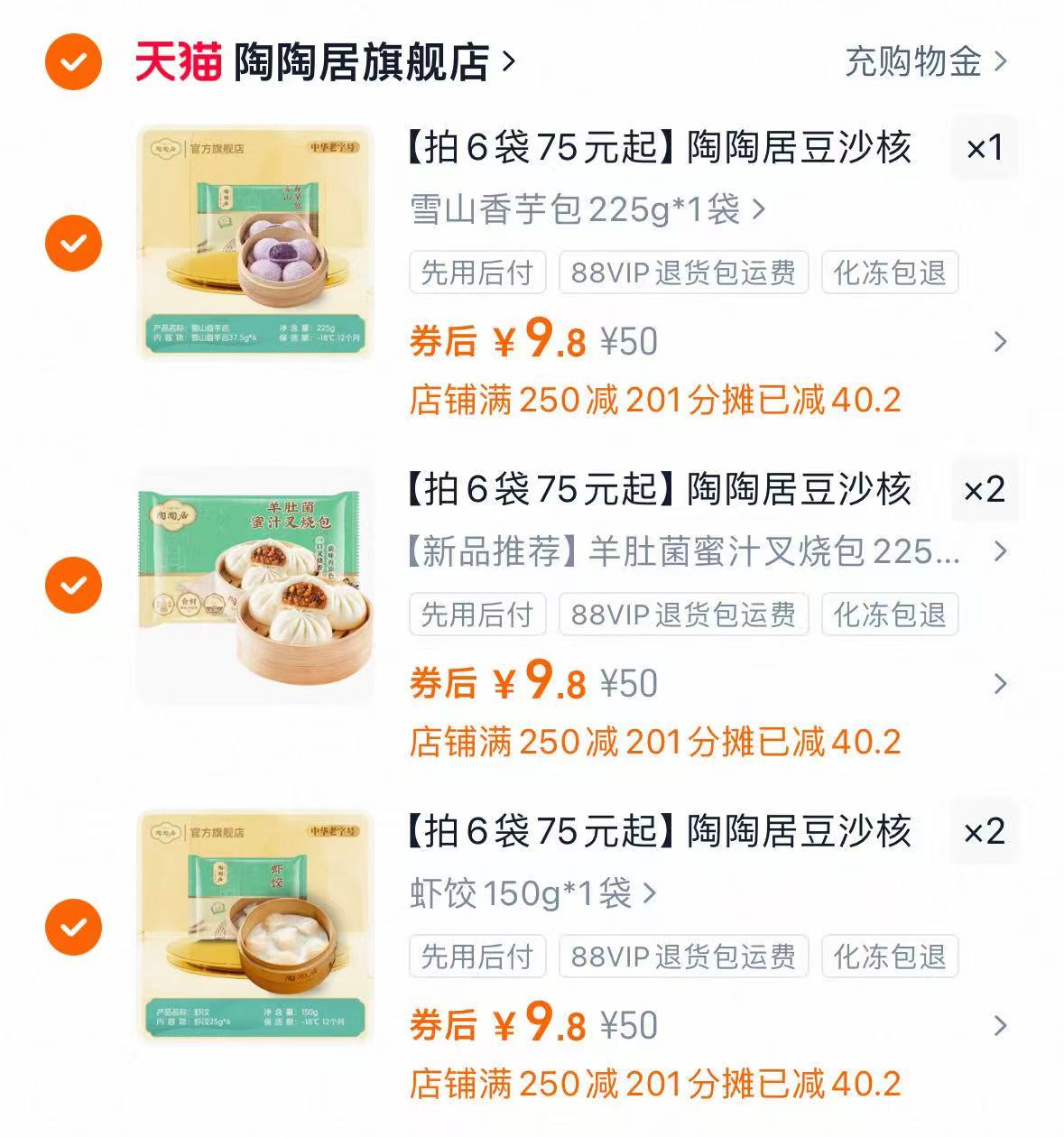This screenshot has width=1064, height=1137.
Task: Click the 化冻包退 tag on third item
Action: click(888, 955)
